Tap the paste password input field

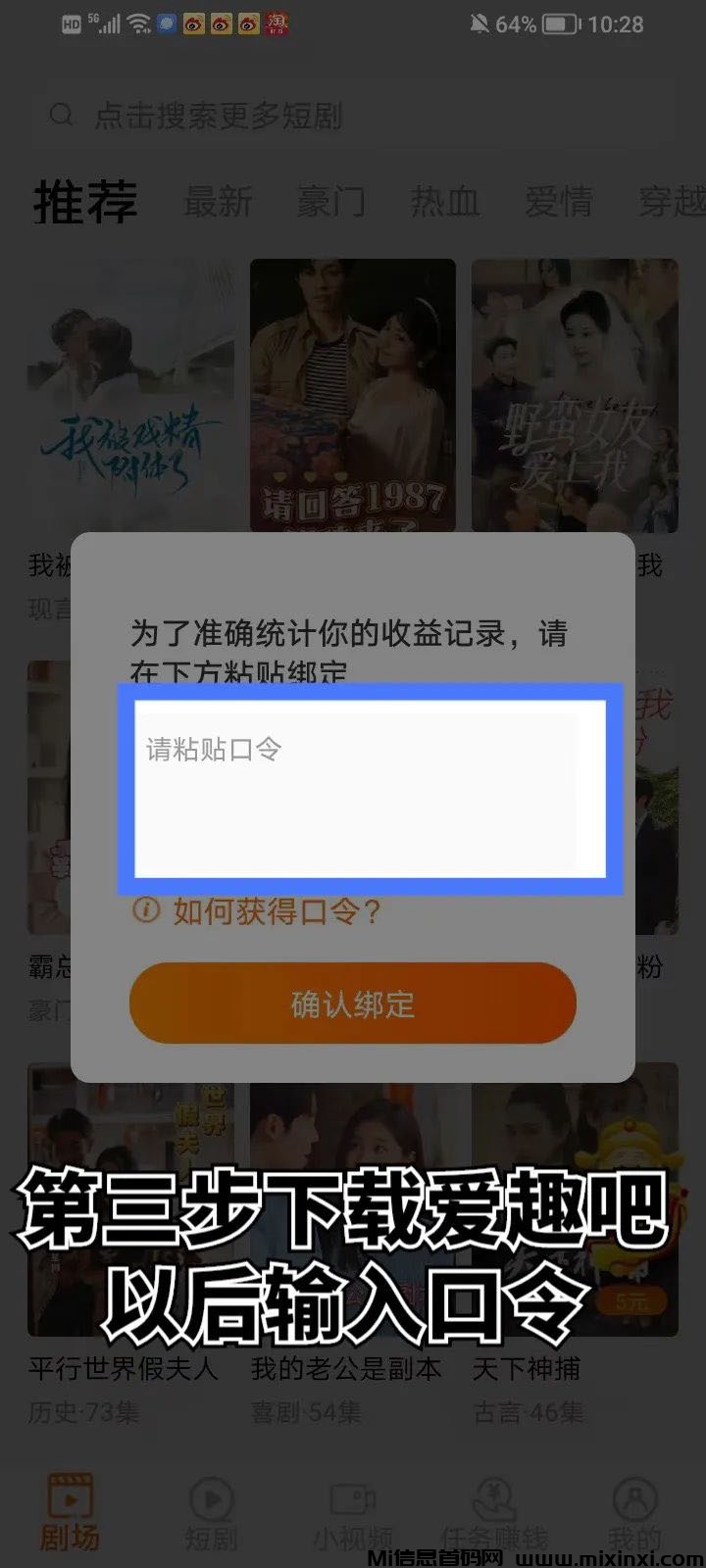[370, 789]
